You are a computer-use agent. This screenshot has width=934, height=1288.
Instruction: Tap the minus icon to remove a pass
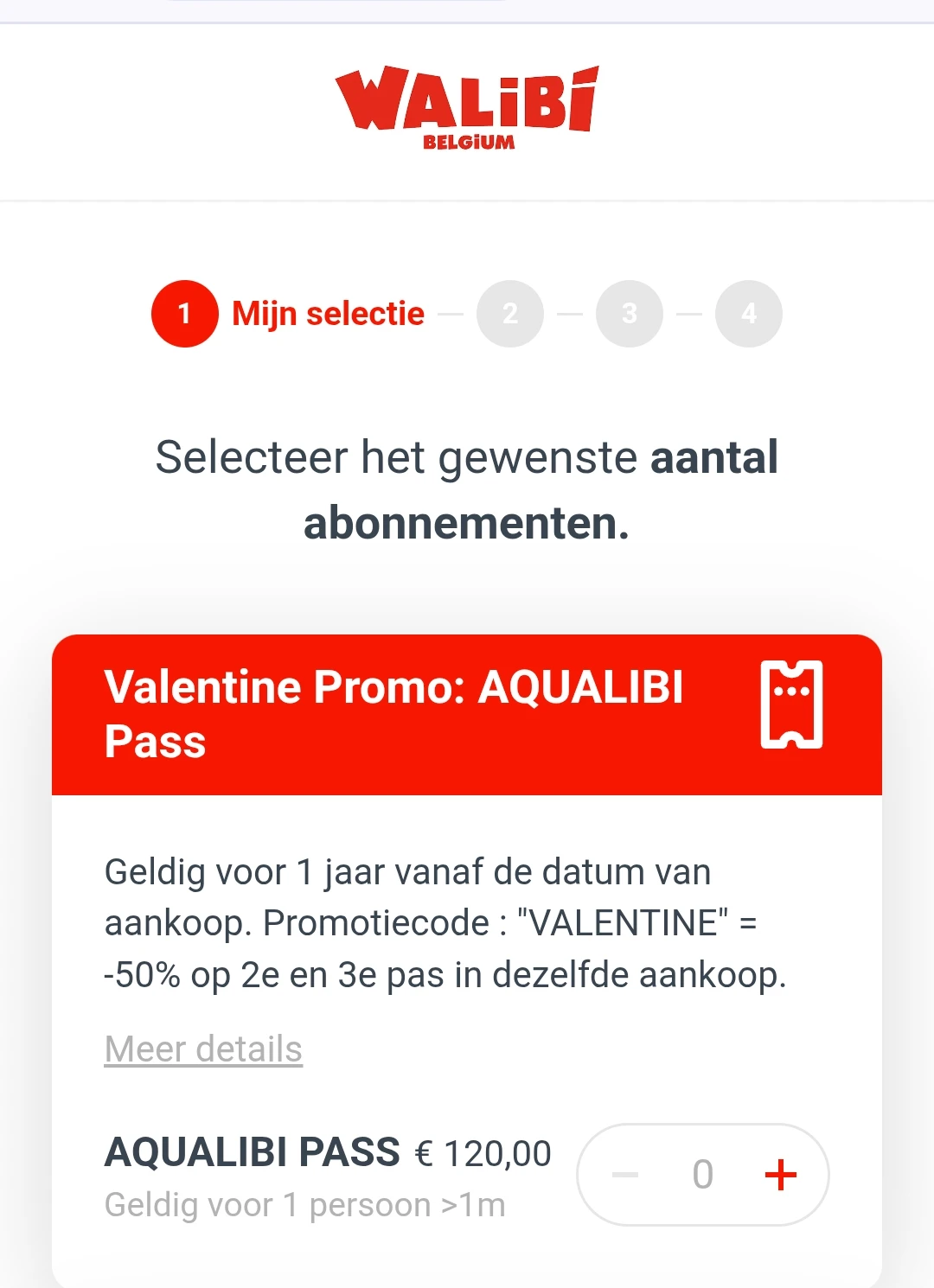(624, 1174)
